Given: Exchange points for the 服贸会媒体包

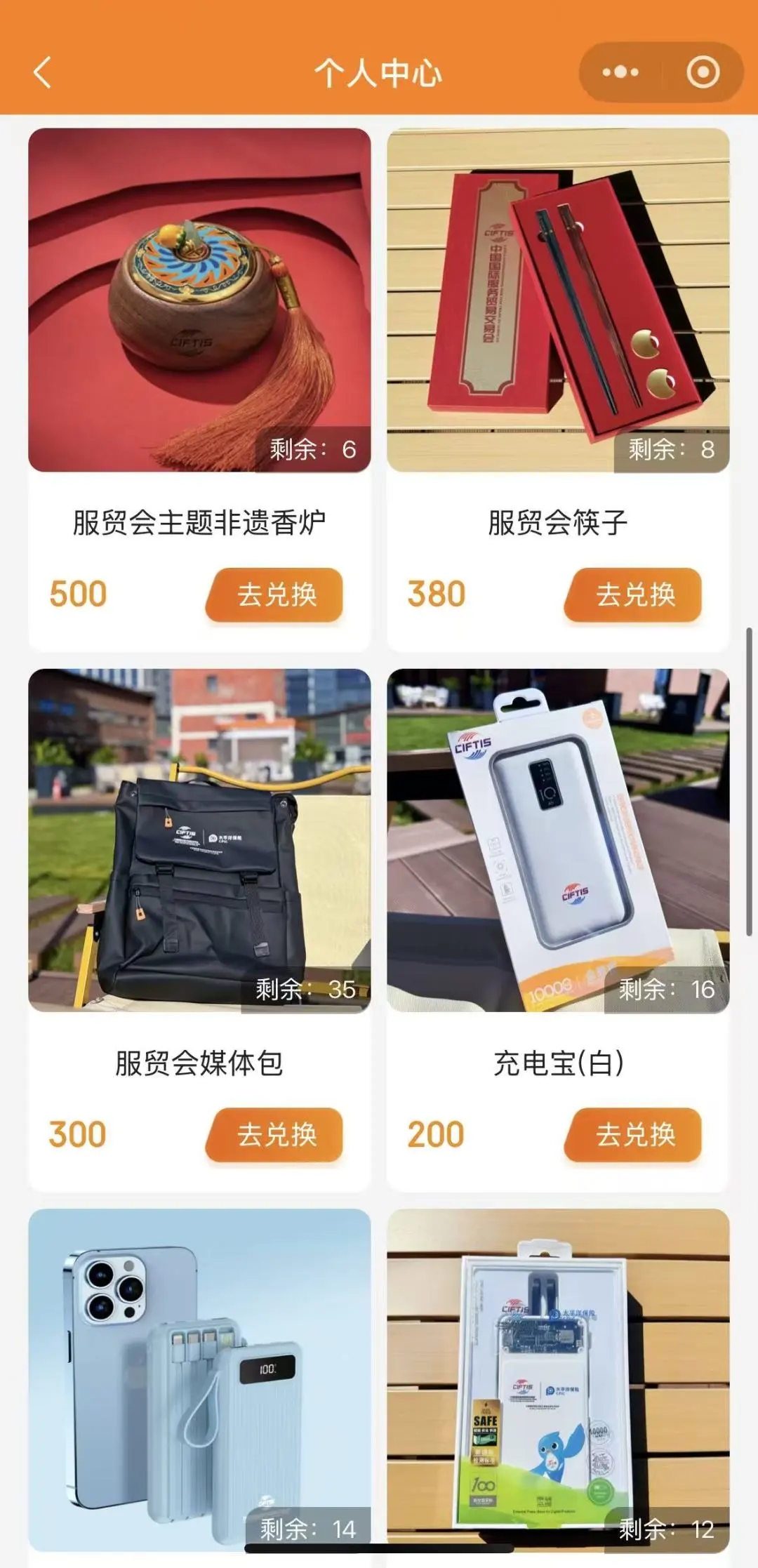Looking at the screenshot, I should [274, 1134].
